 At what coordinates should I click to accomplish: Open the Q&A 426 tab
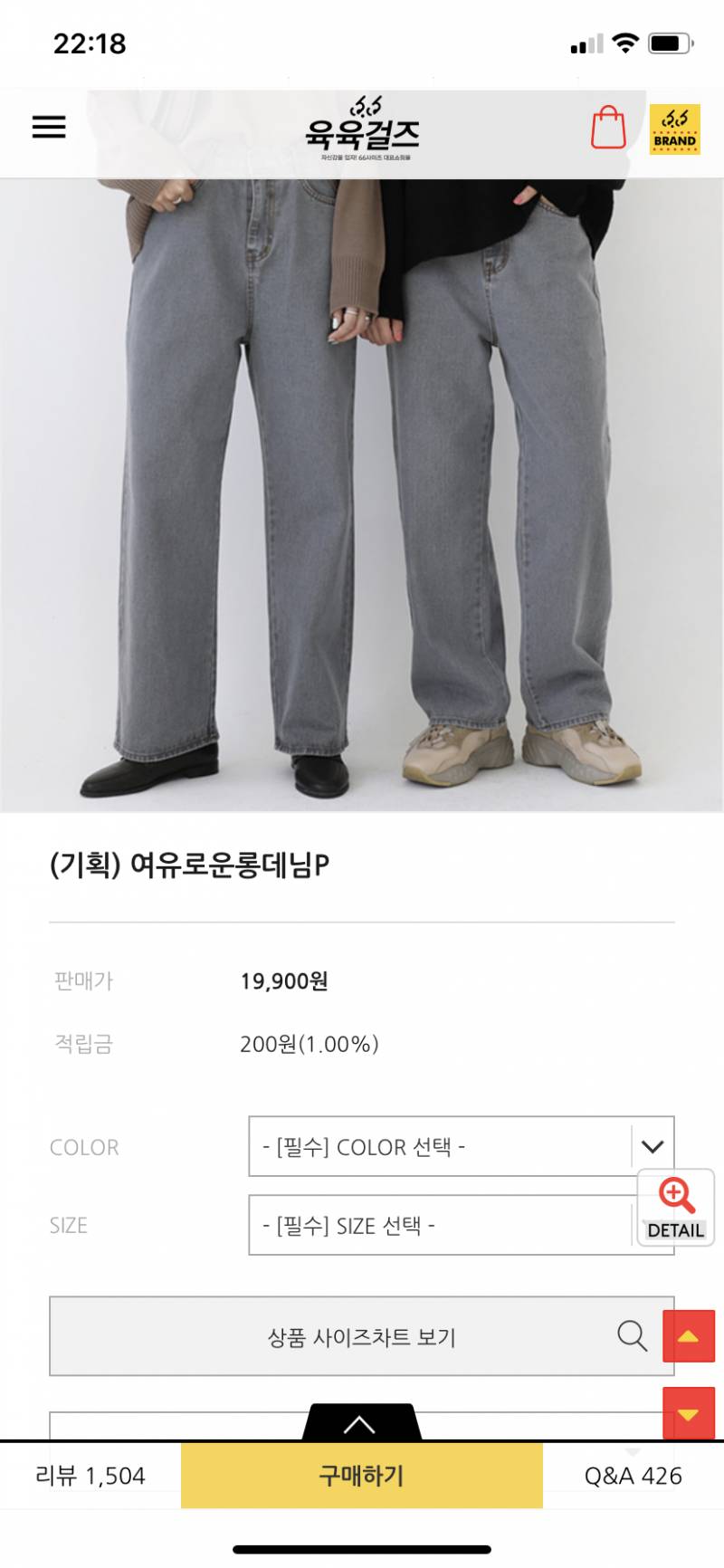633,1475
